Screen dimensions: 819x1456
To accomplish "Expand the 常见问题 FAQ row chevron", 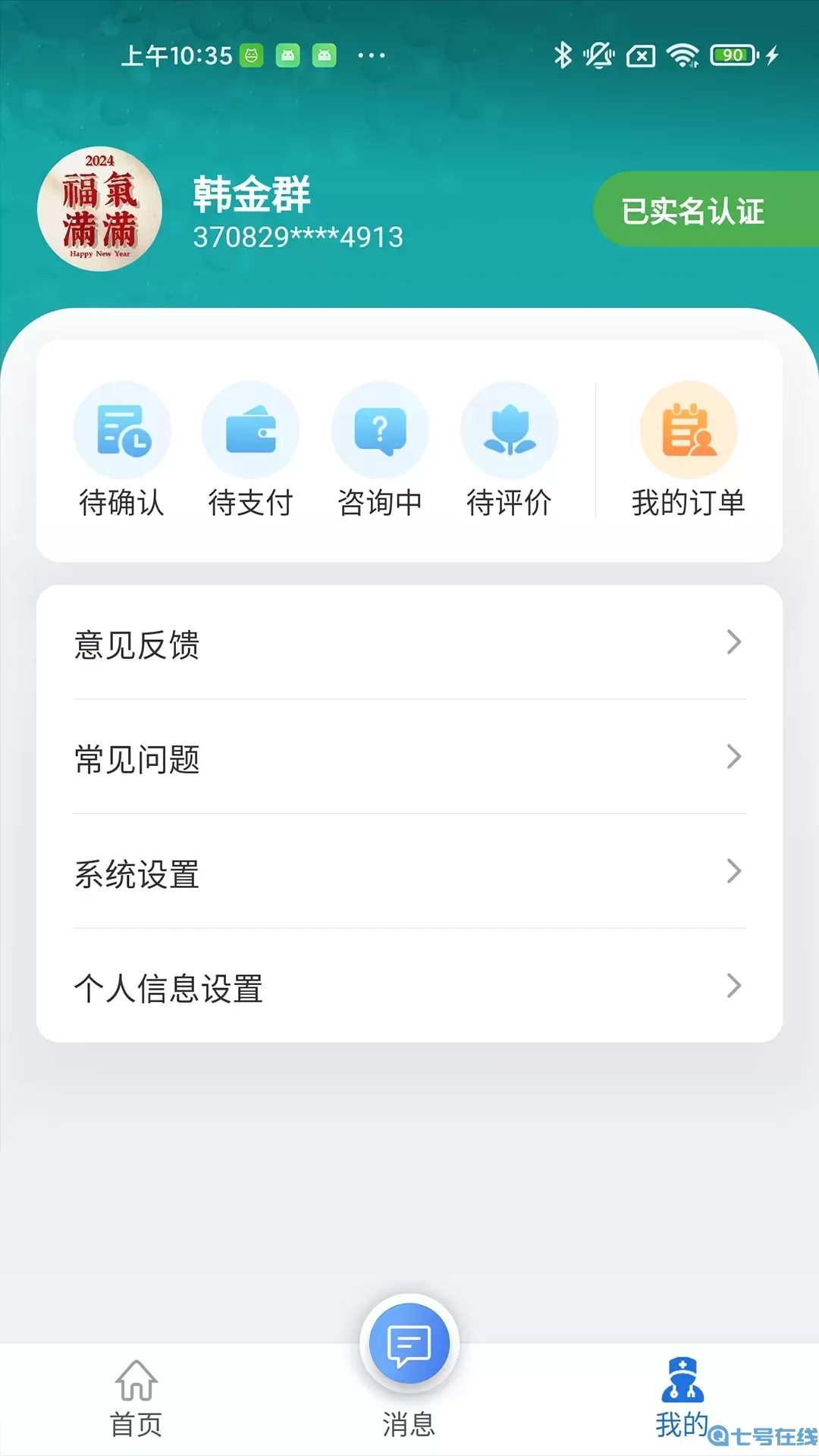I will click(x=734, y=758).
